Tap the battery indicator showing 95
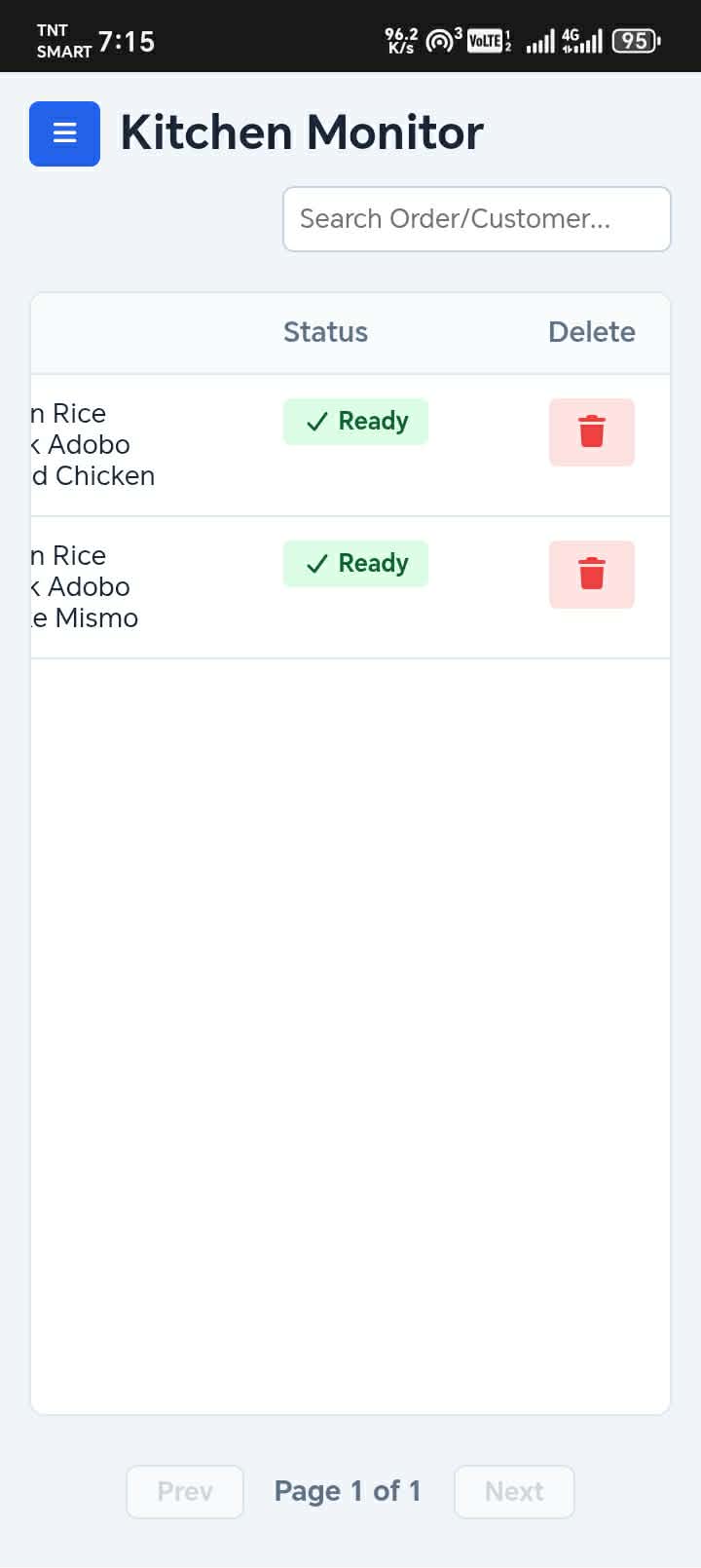 634,40
